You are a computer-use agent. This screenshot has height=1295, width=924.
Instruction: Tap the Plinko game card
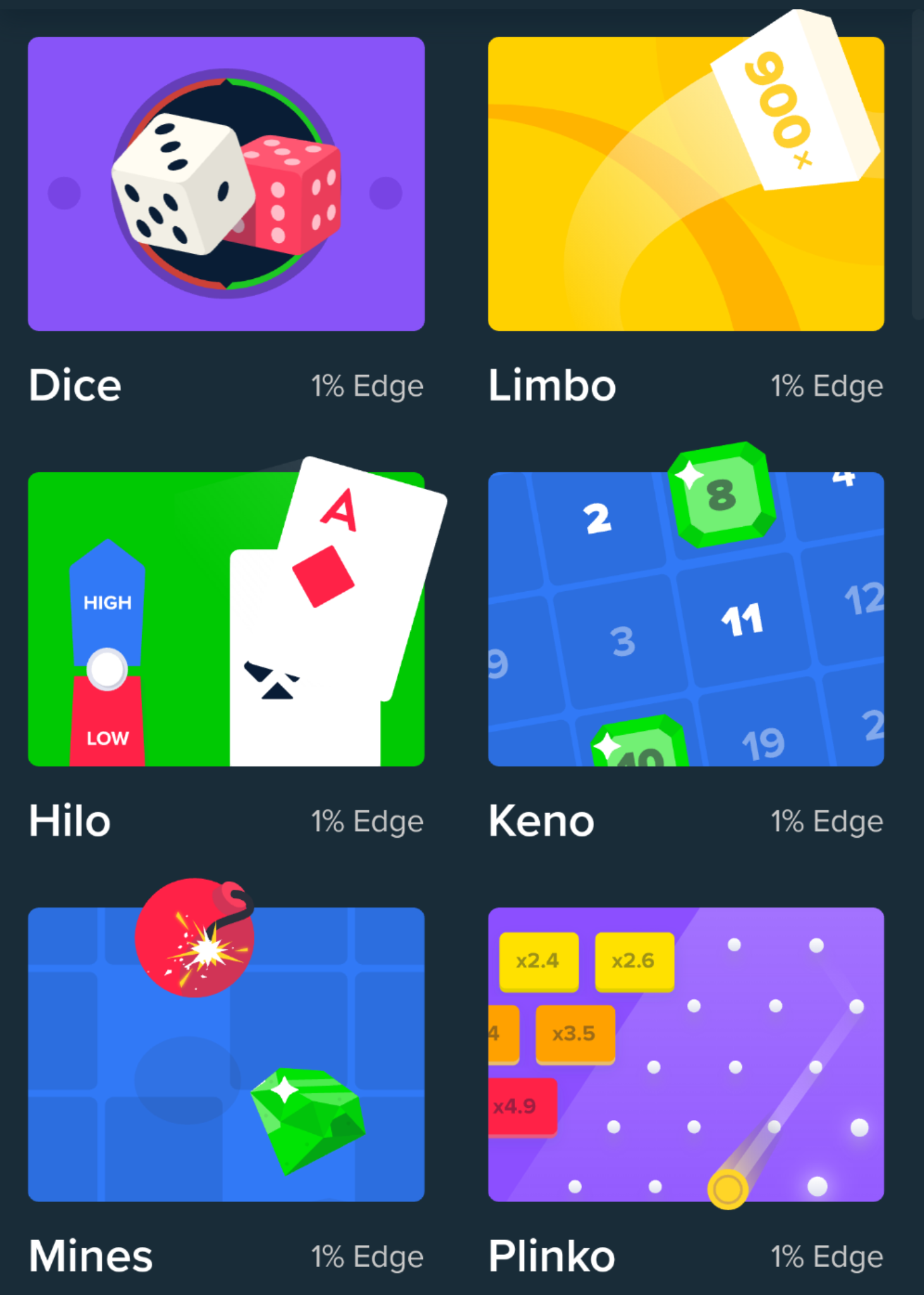pos(686,1054)
